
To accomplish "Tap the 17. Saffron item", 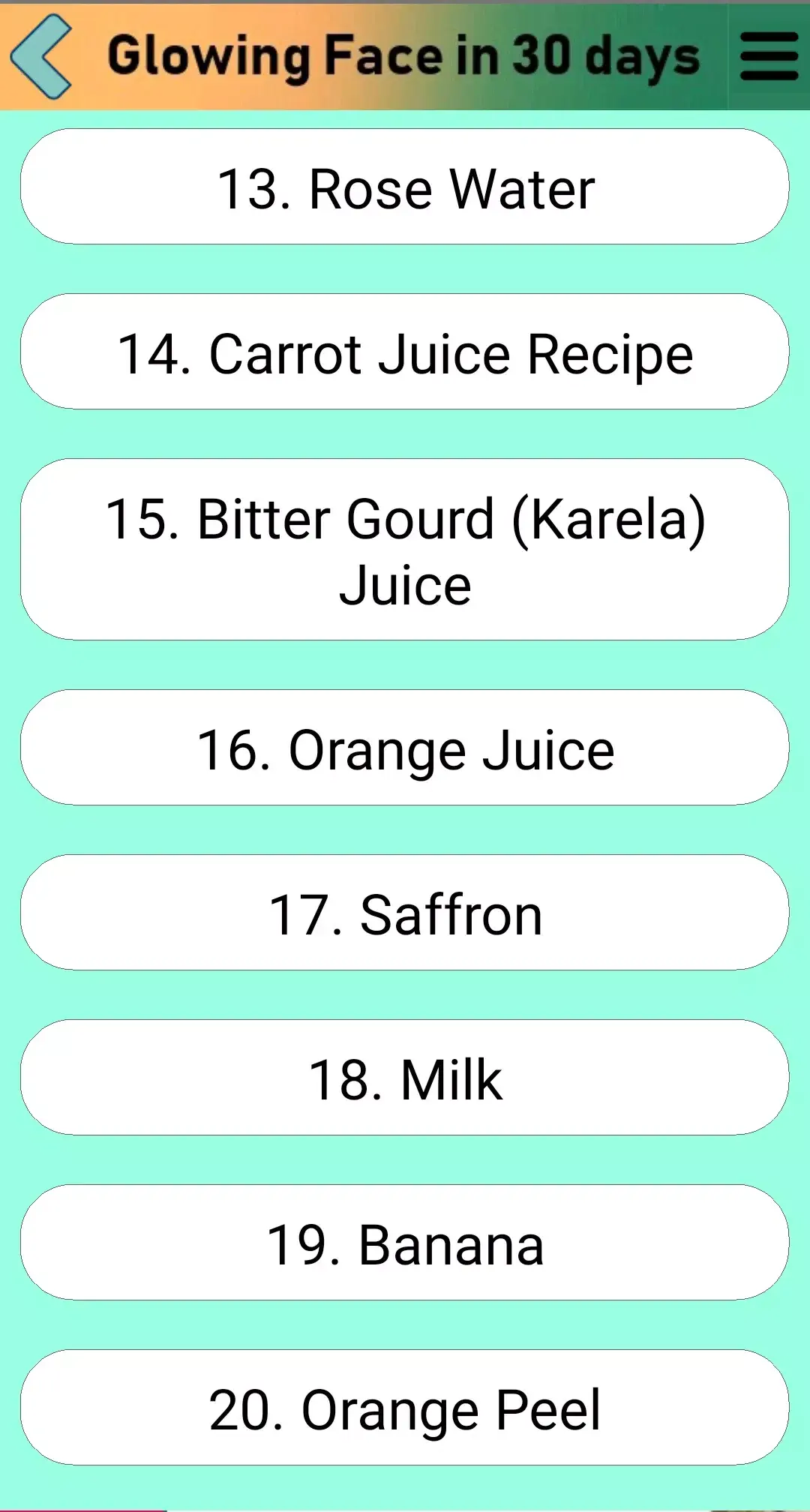I will point(405,913).
